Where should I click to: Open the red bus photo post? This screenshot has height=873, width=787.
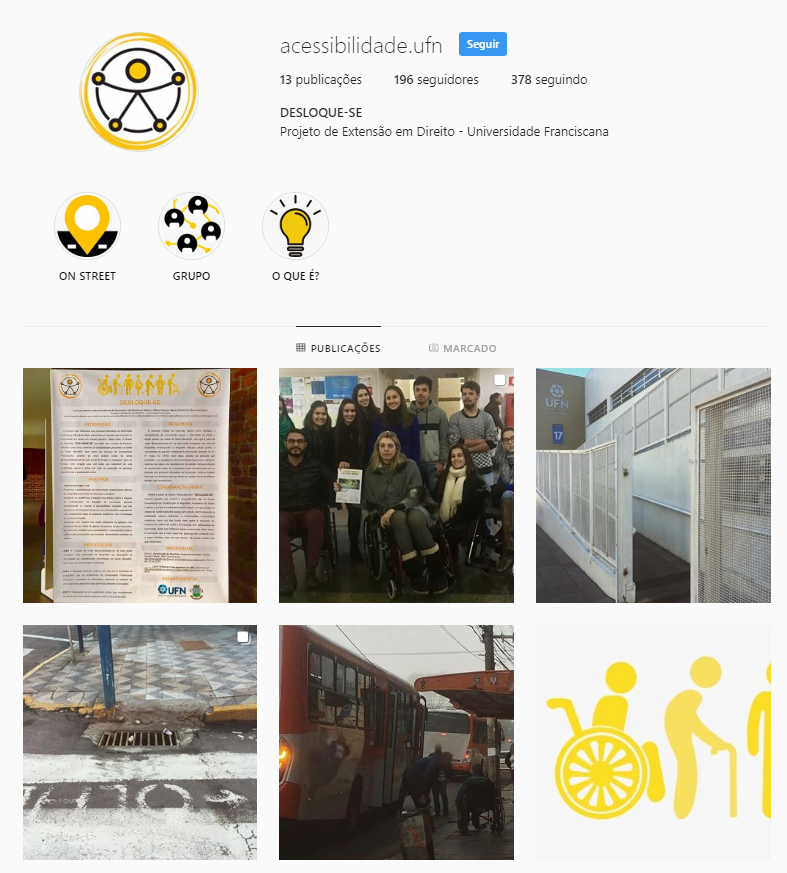tap(396, 742)
